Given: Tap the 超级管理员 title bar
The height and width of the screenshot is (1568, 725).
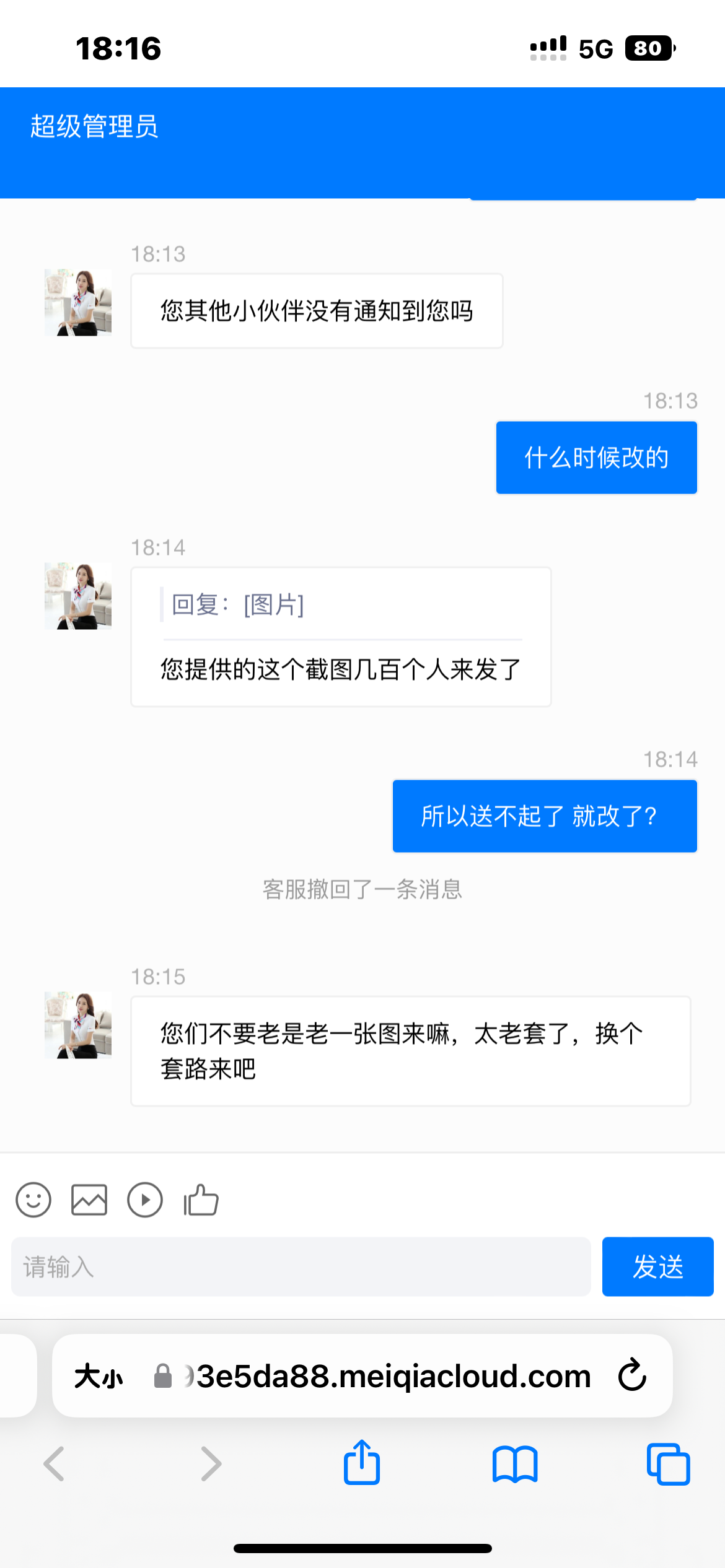Looking at the screenshot, I should point(93,128).
